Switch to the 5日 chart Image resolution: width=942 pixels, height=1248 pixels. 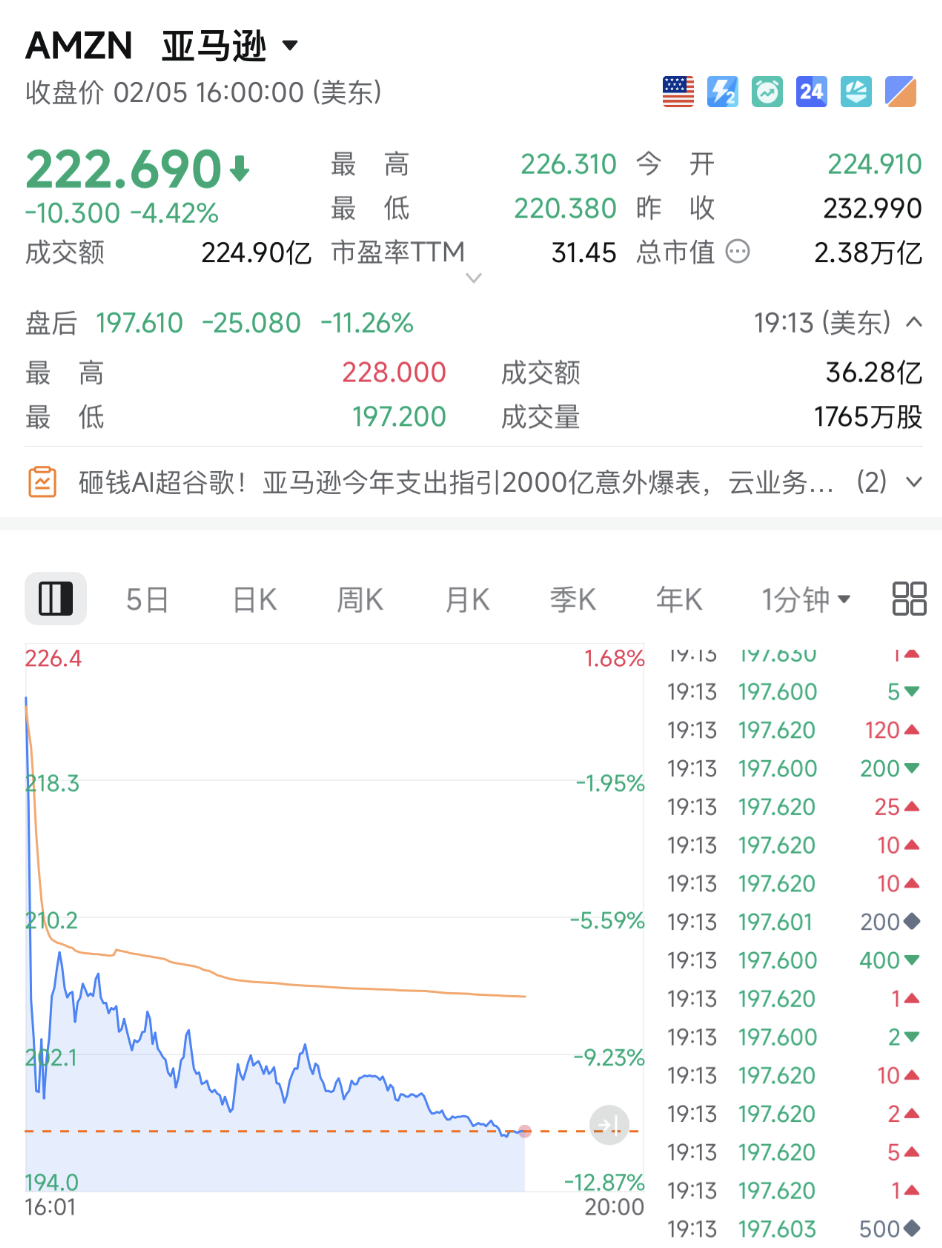[147, 599]
